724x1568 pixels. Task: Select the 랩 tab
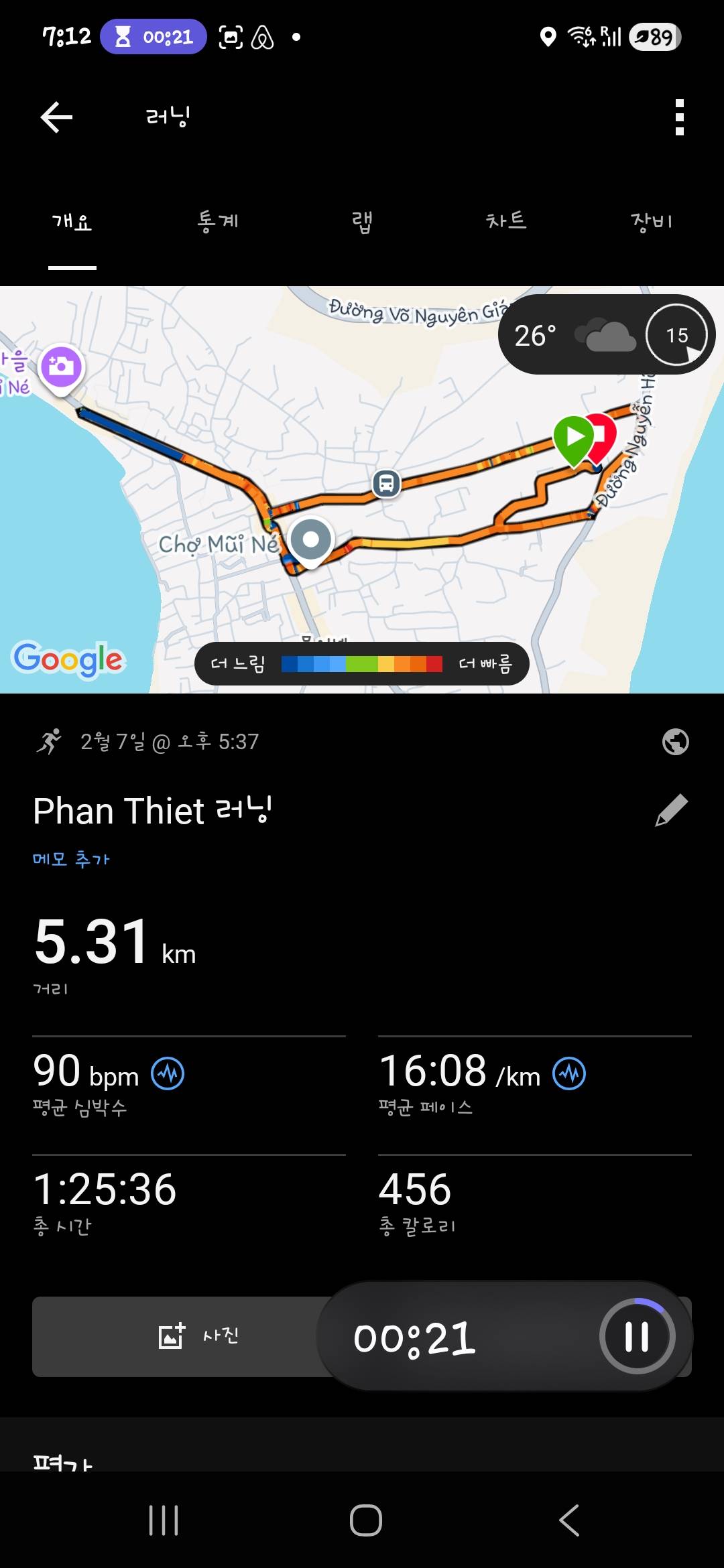[x=363, y=221]
